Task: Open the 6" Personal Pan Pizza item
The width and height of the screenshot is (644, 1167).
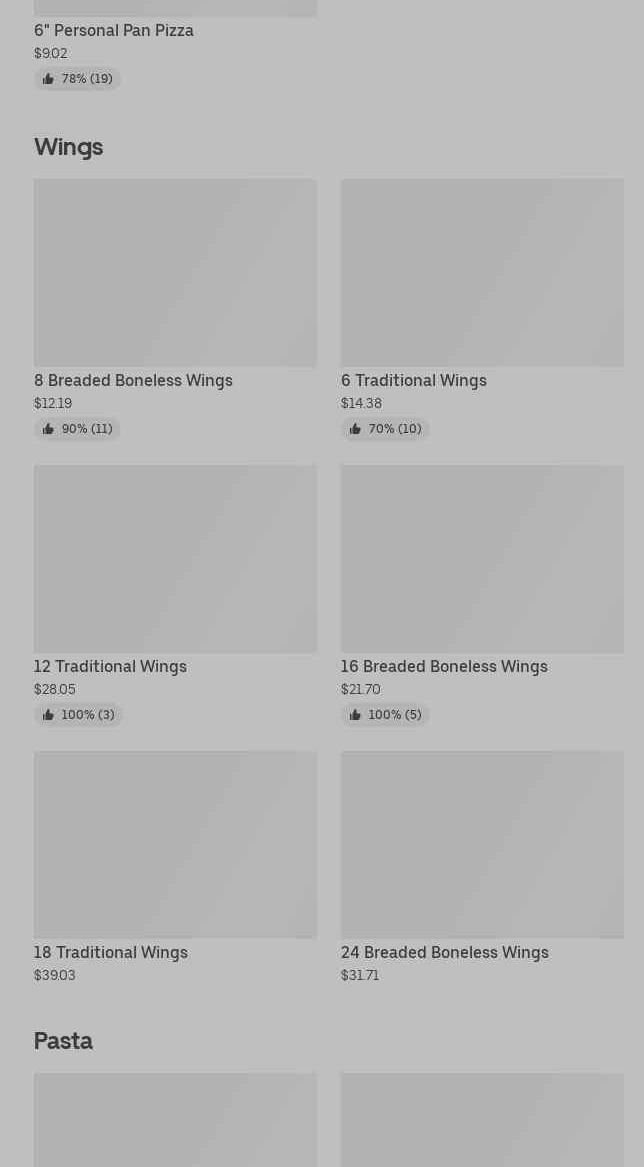Action: (114, 31)
